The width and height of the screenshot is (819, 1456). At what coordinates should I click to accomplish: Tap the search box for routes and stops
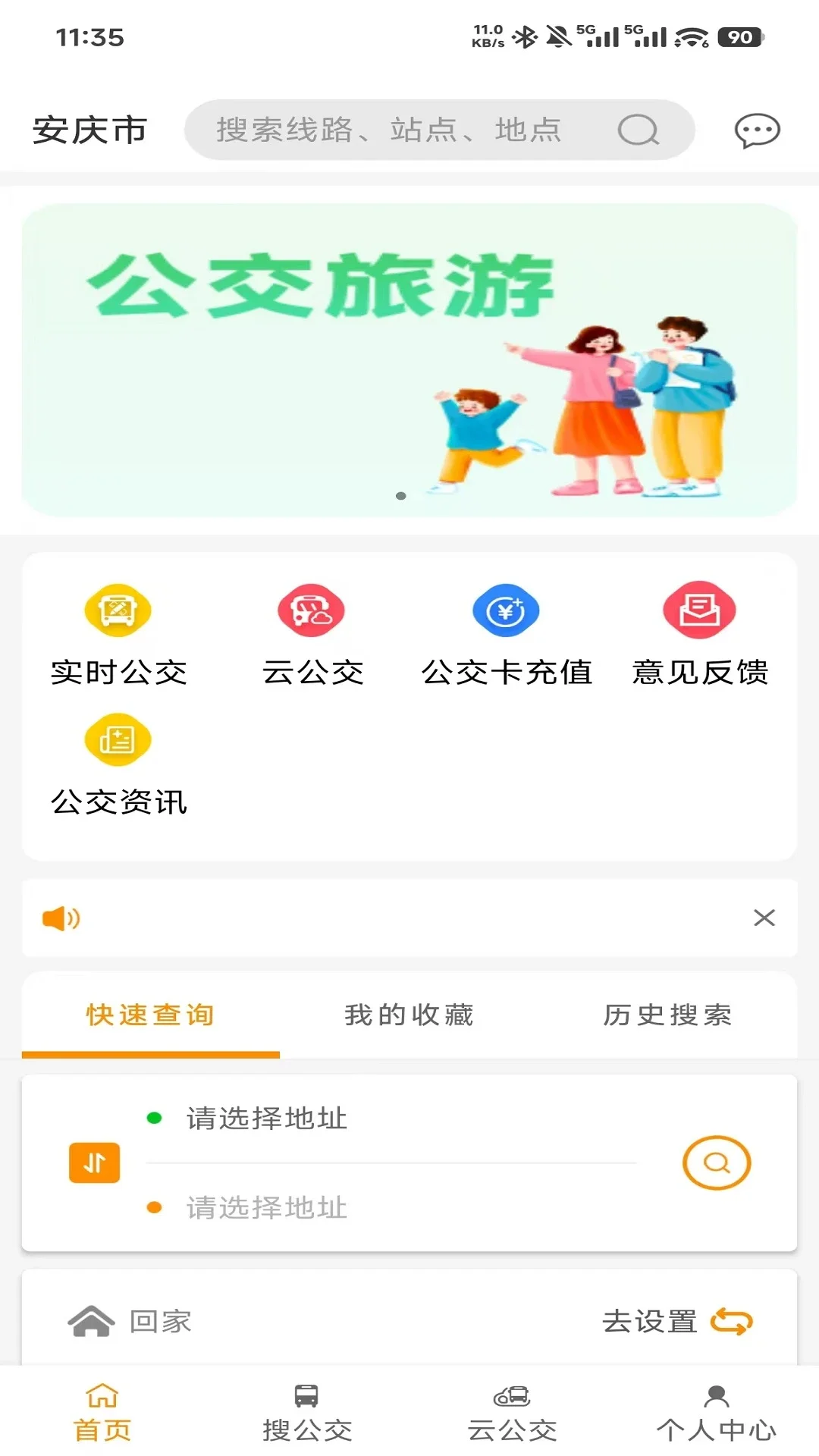click(439, 130)
